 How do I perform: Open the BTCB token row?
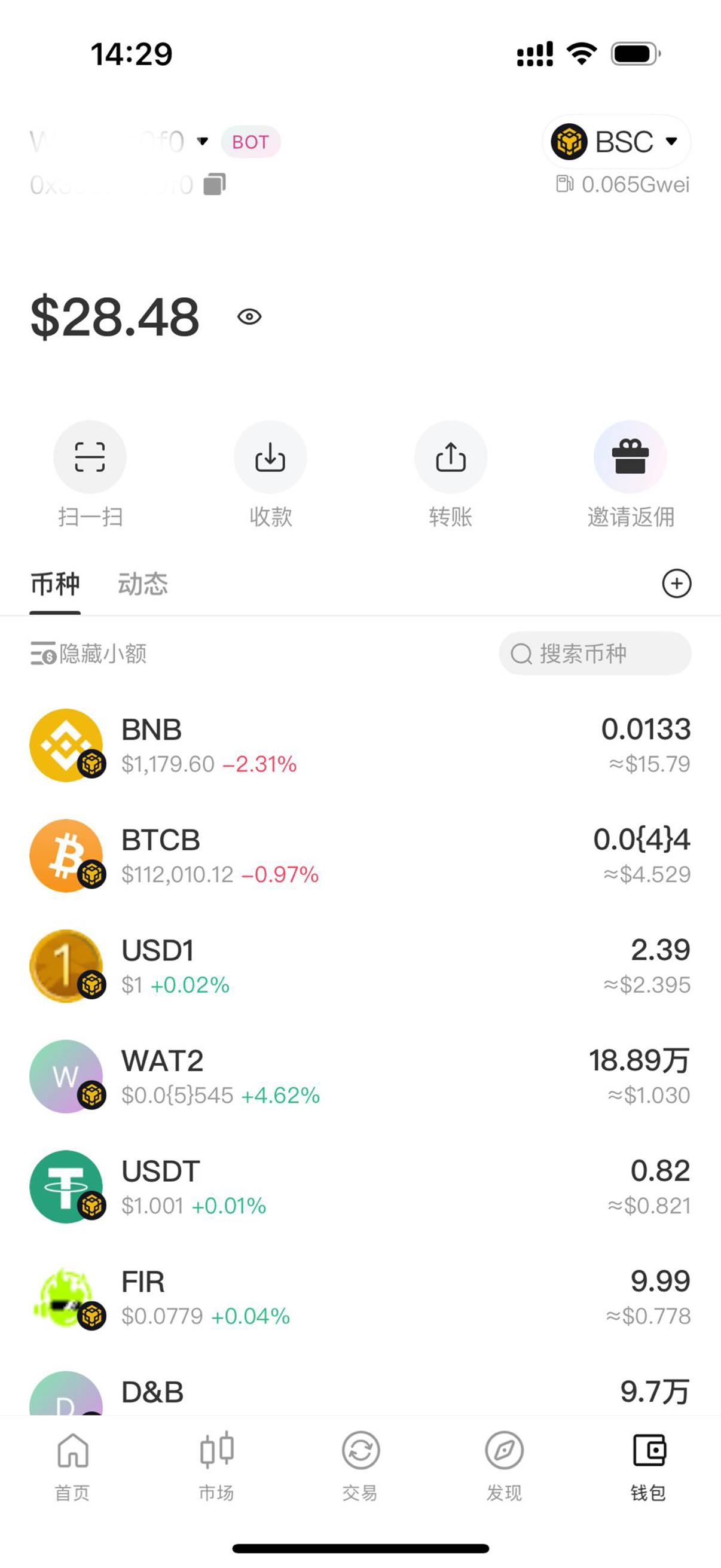[x=360, y=856]
